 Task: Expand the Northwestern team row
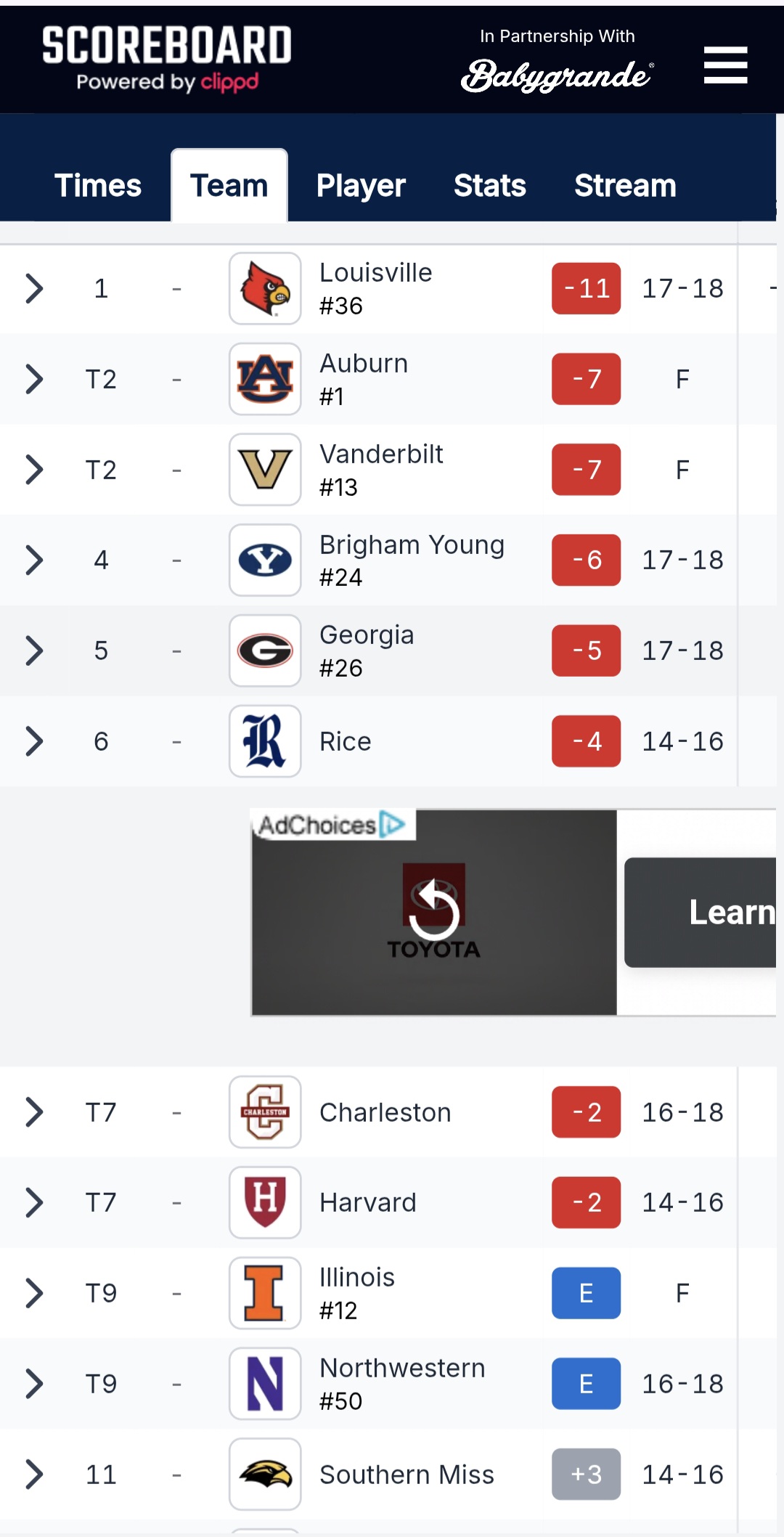[34, 1384]
